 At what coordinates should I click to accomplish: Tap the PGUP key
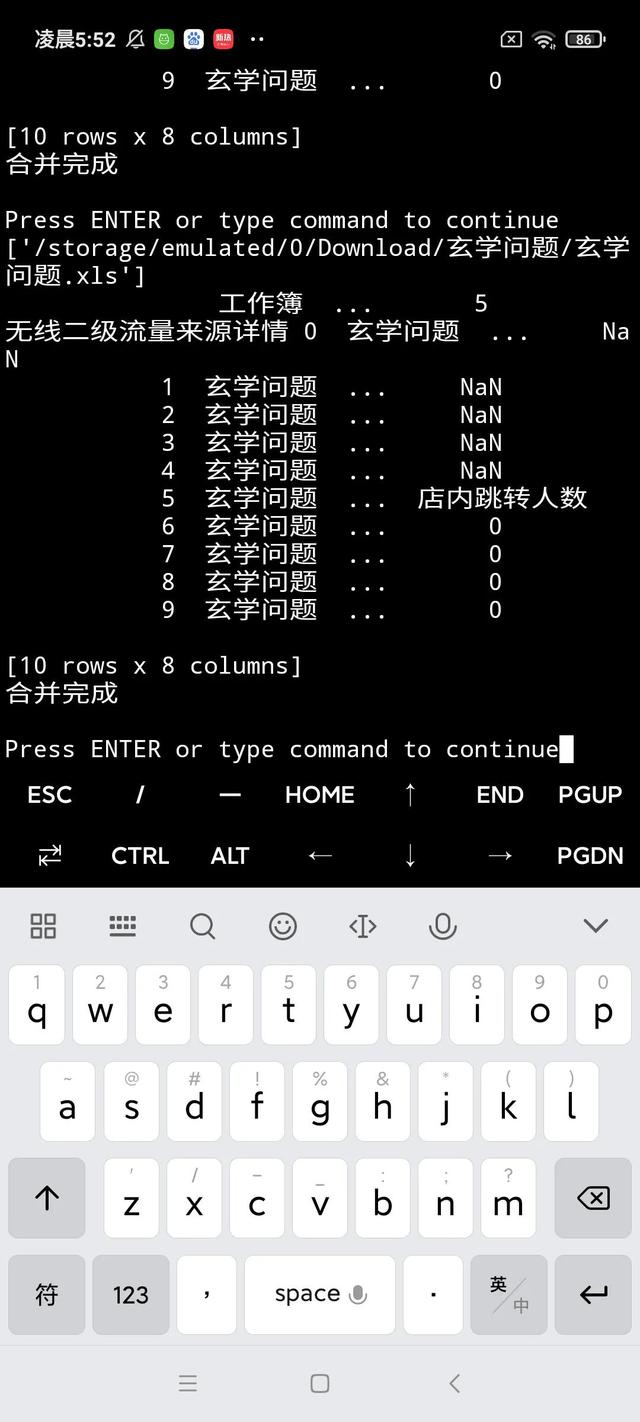click(590, 795)
